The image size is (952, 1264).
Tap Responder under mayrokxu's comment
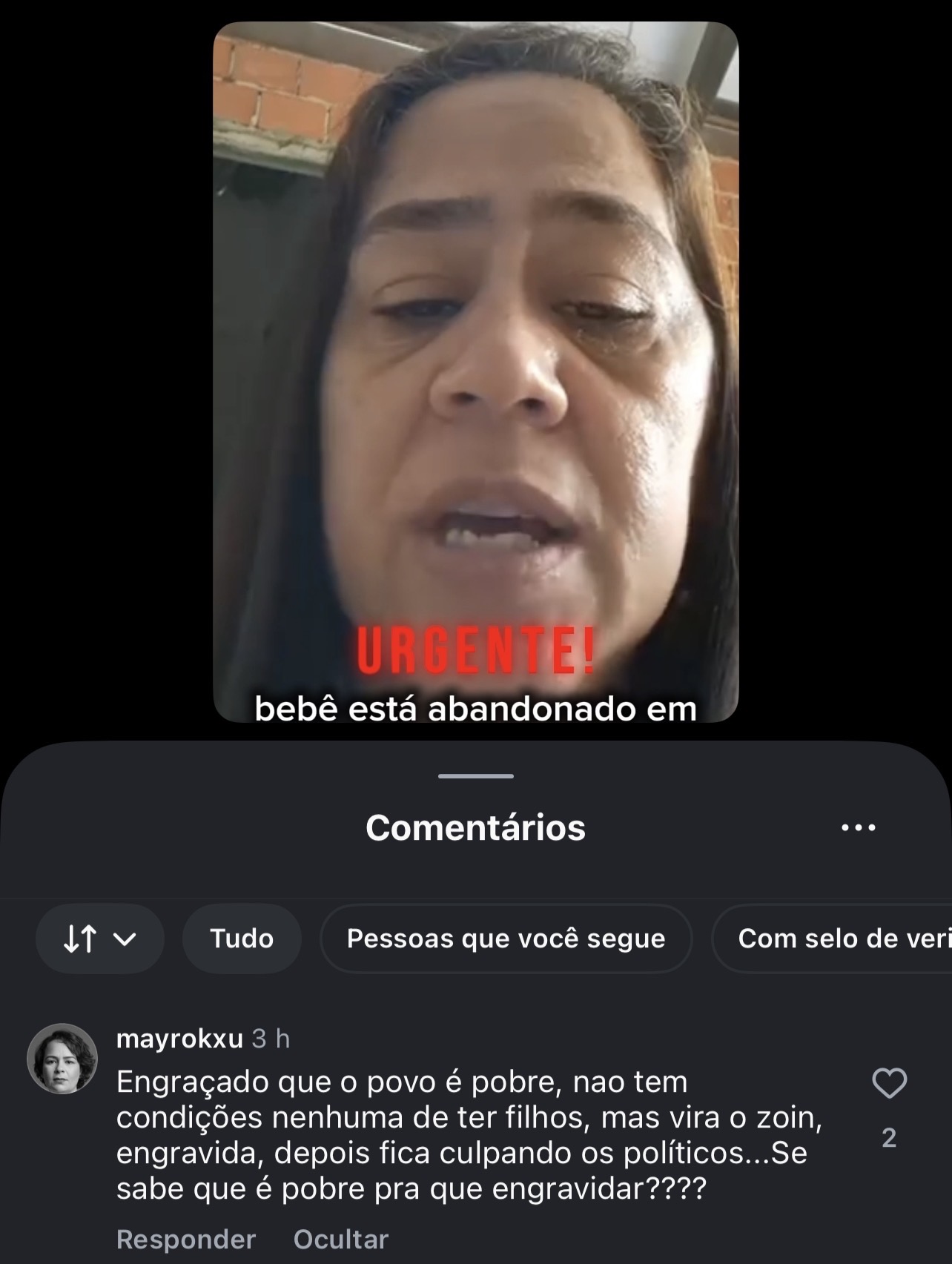(x=185, y=1239)
